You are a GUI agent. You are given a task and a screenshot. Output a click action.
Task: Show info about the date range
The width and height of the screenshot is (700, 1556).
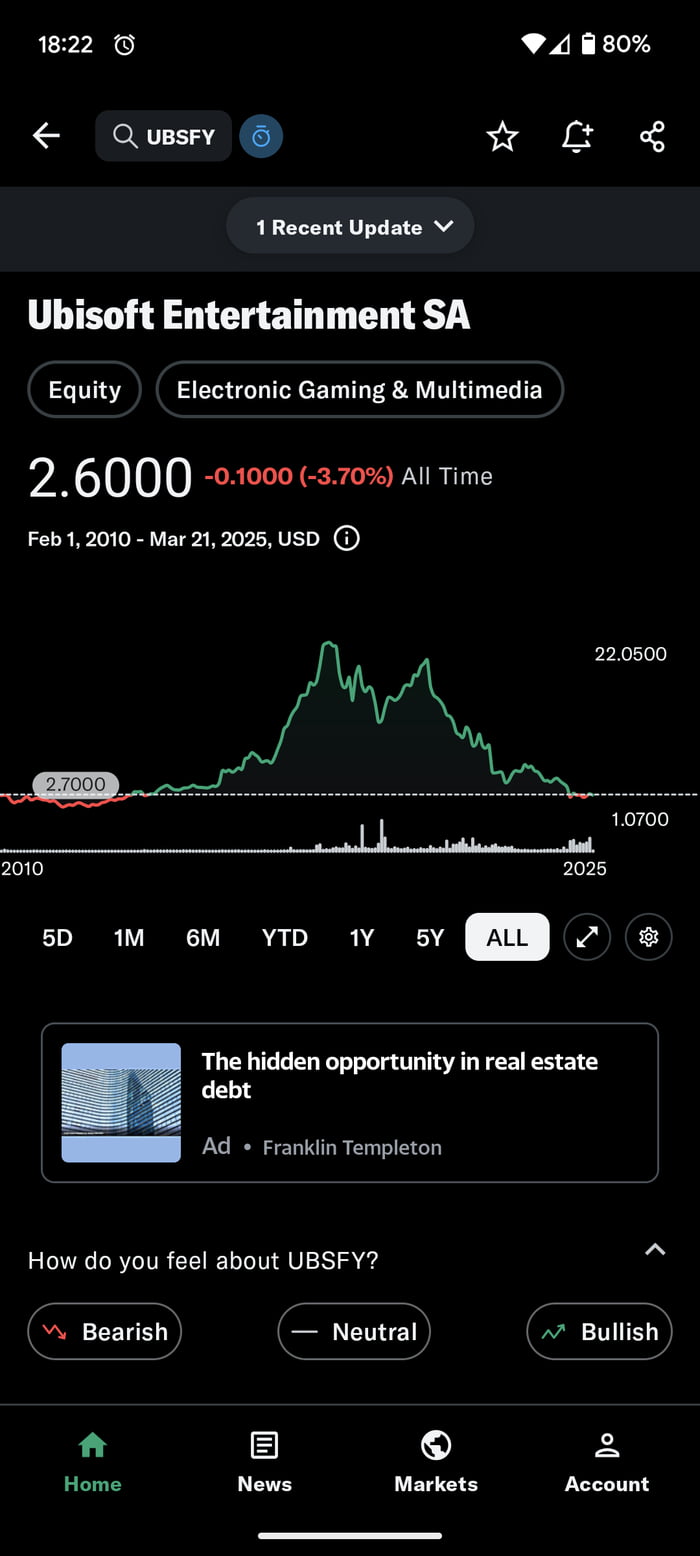346,539
